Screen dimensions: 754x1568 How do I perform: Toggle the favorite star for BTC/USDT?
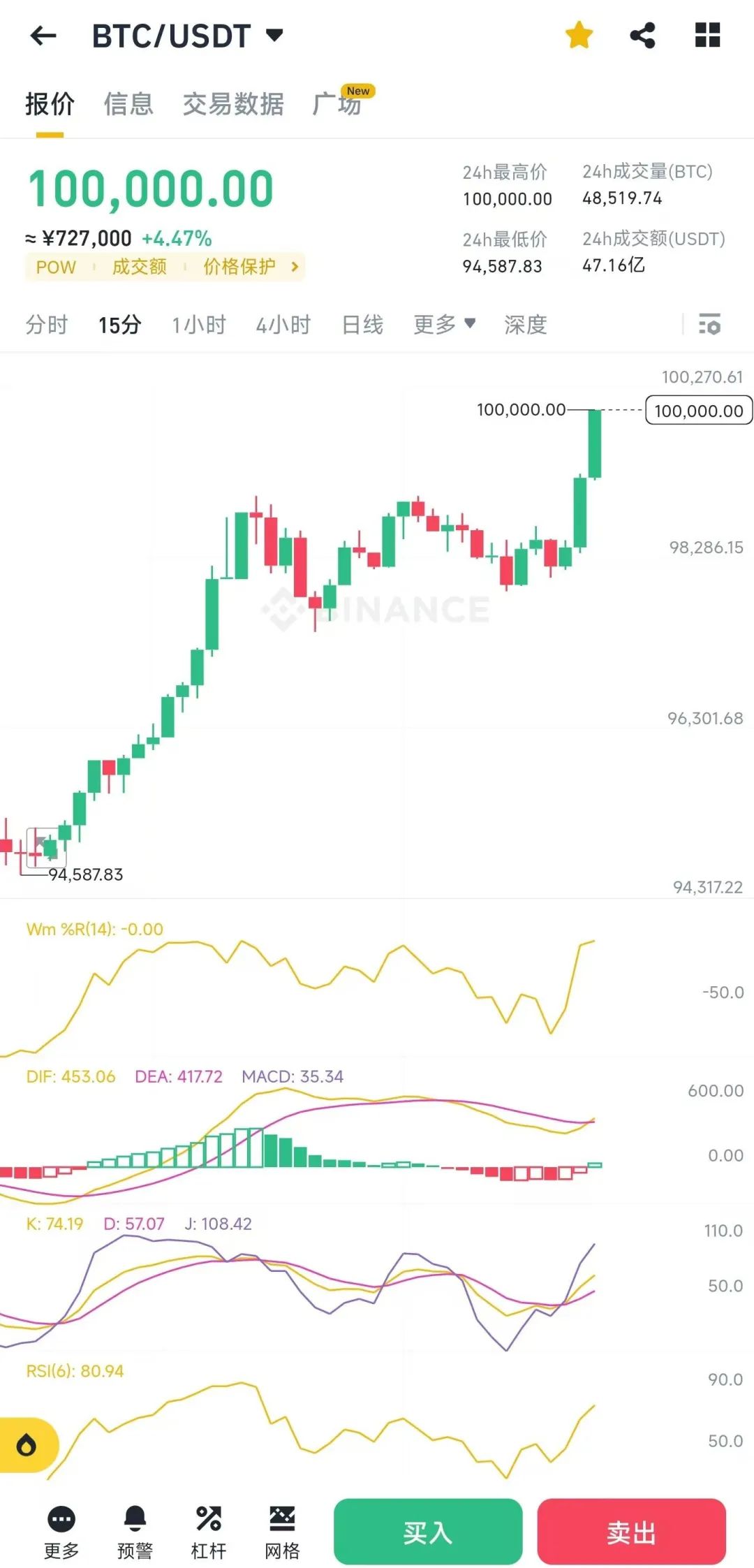point(579,35)
